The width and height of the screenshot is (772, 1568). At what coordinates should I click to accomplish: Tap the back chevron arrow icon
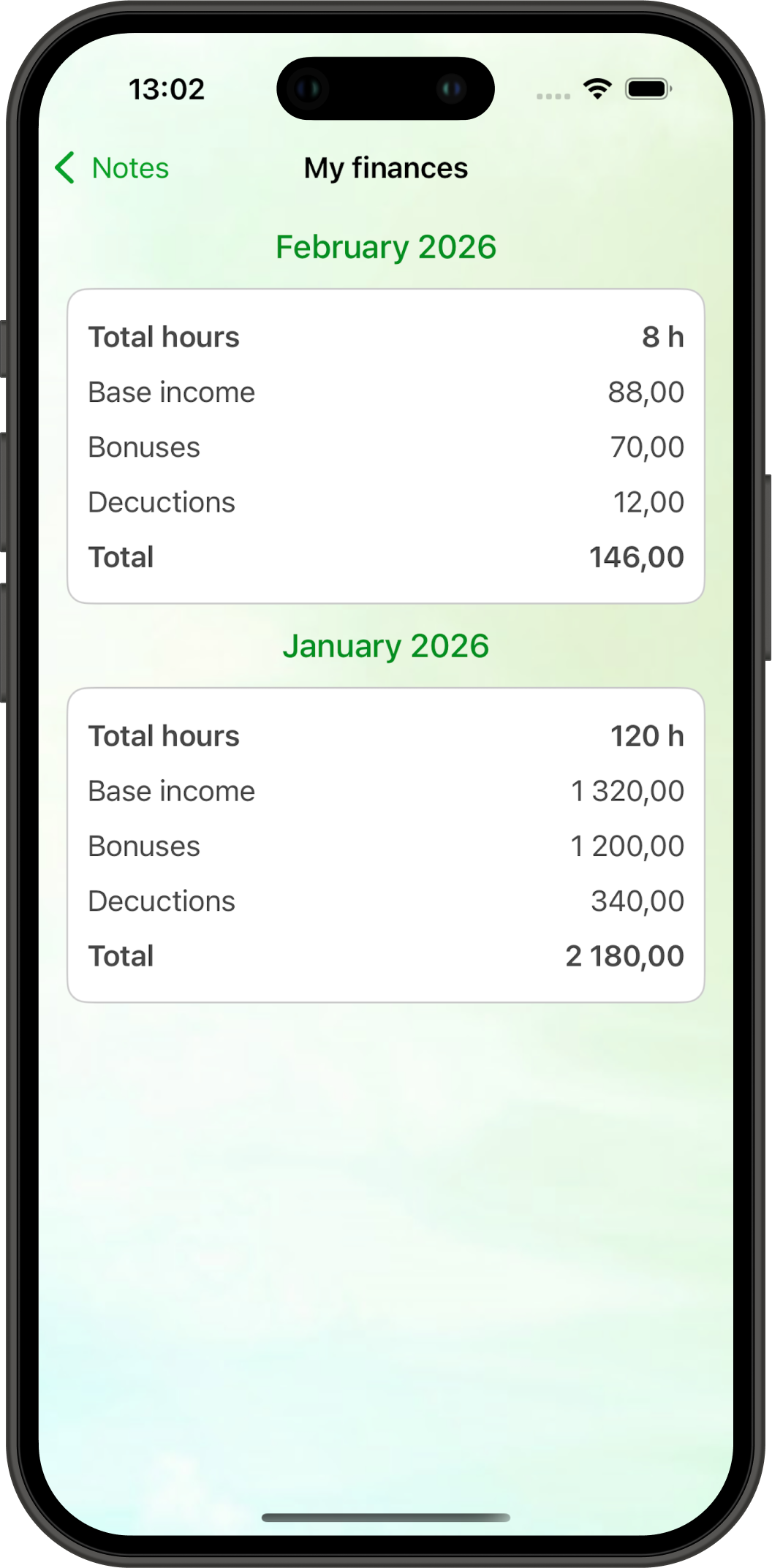(67, 167)
